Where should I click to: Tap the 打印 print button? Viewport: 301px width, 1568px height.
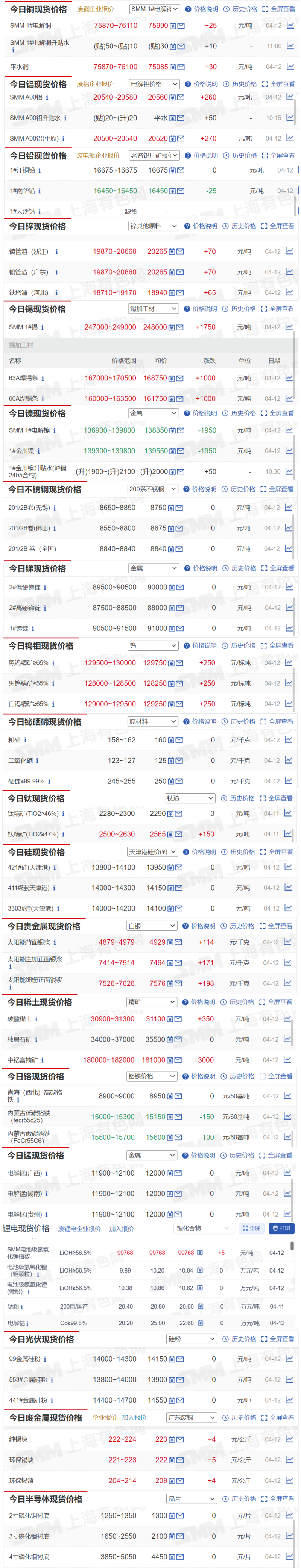click(281, 1228)
